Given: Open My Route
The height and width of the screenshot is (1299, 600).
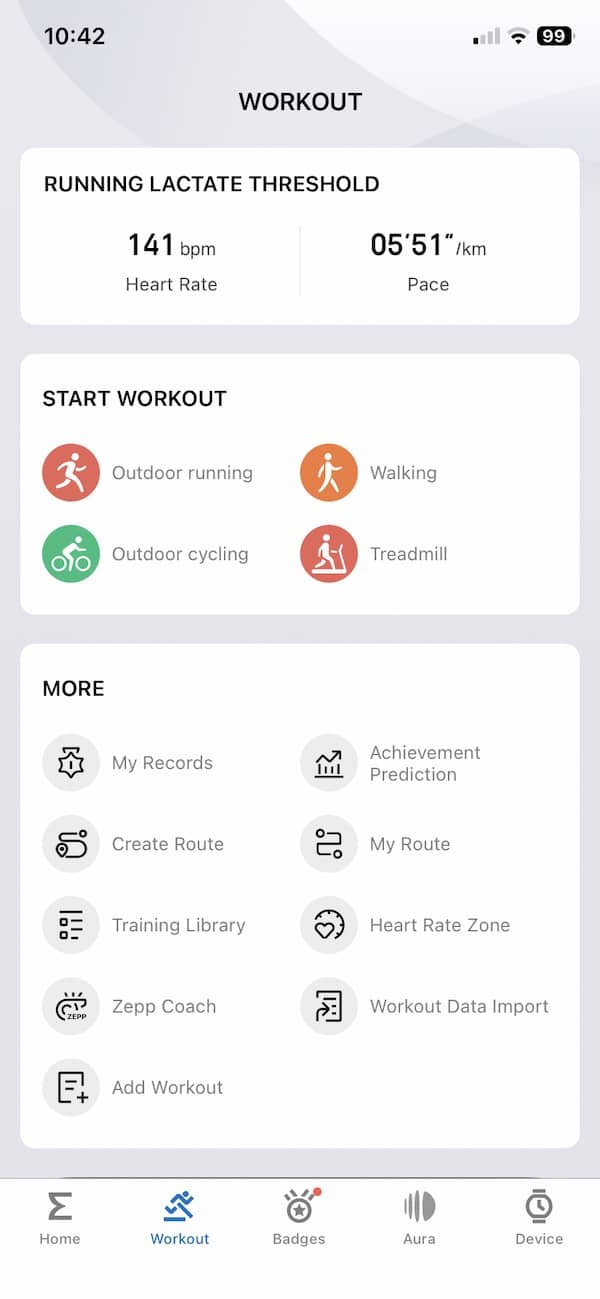Looking at the screenshot, I should tap(376, 844).
